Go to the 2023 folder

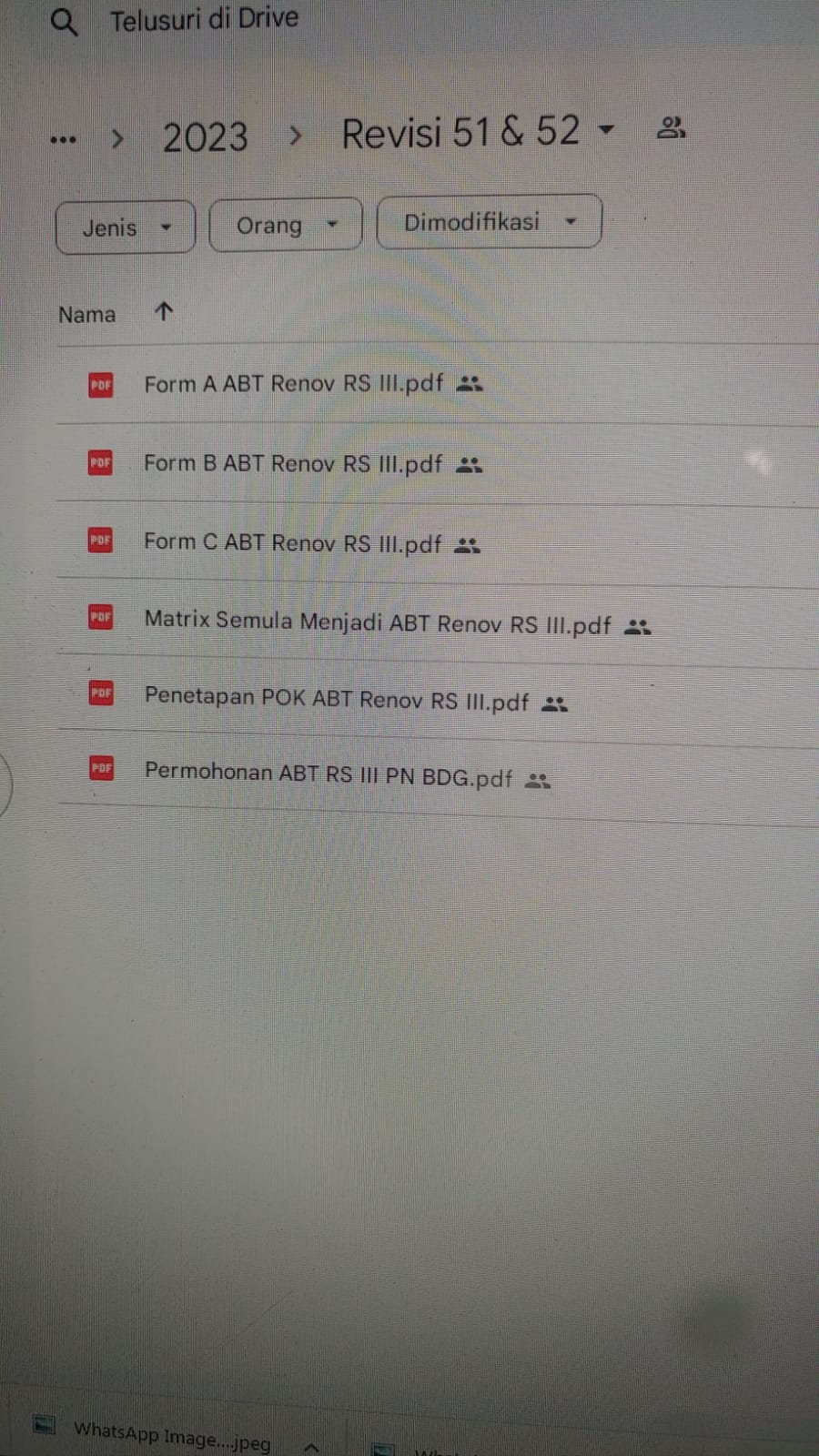[x=205, y=137]
